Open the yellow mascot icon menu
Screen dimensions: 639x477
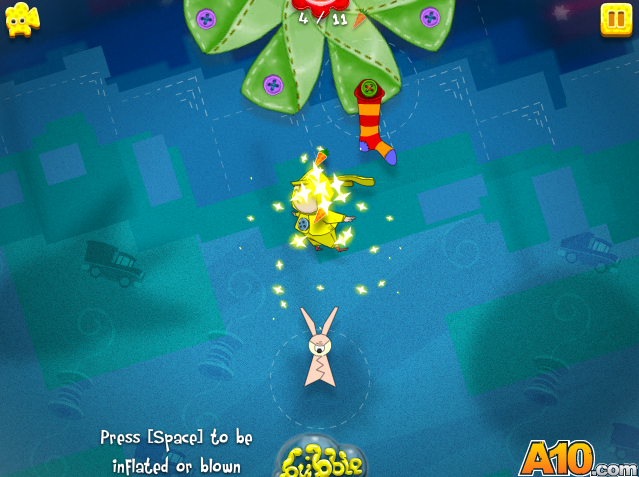[x=21, y=19]
